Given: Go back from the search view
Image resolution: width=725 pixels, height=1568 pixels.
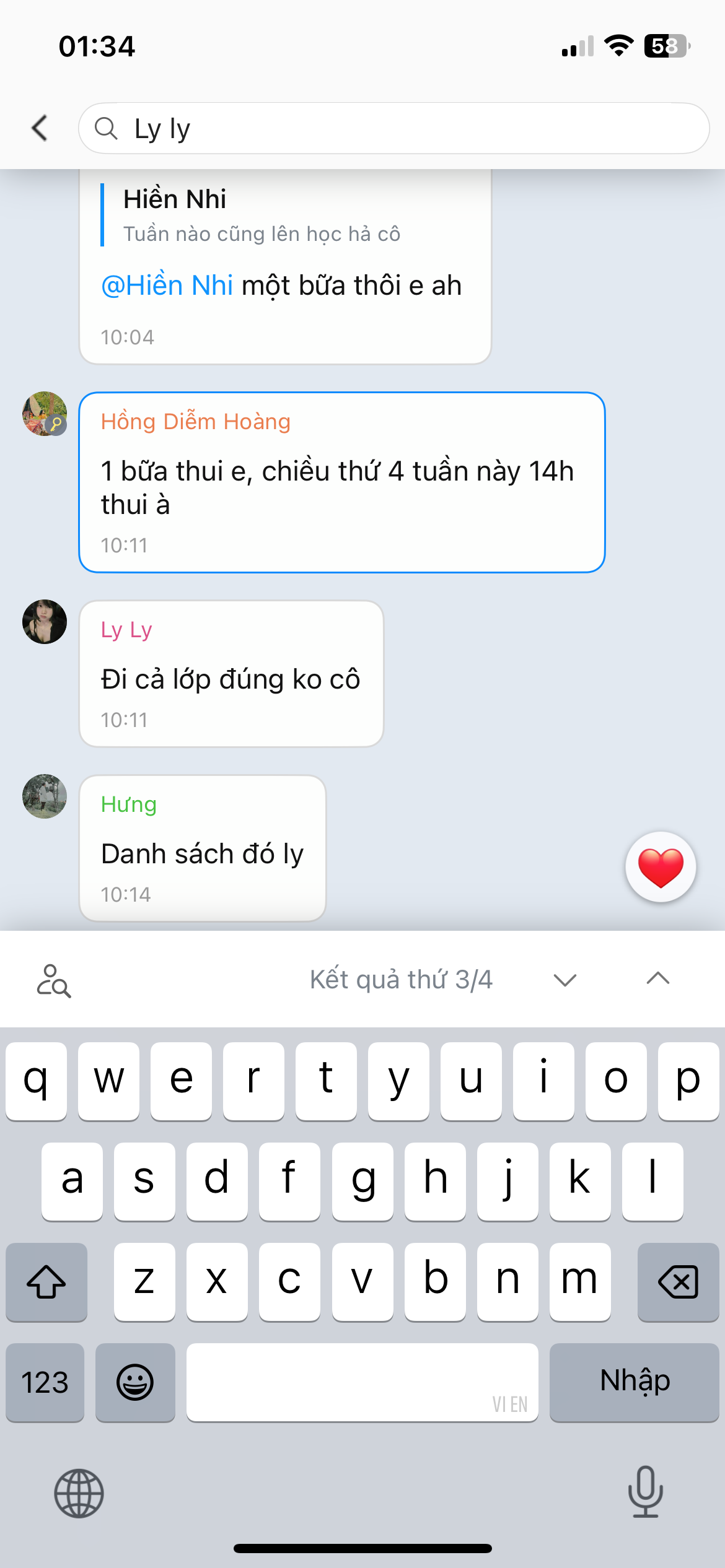Looking at the screenshot, I should [x=40, y=128].
